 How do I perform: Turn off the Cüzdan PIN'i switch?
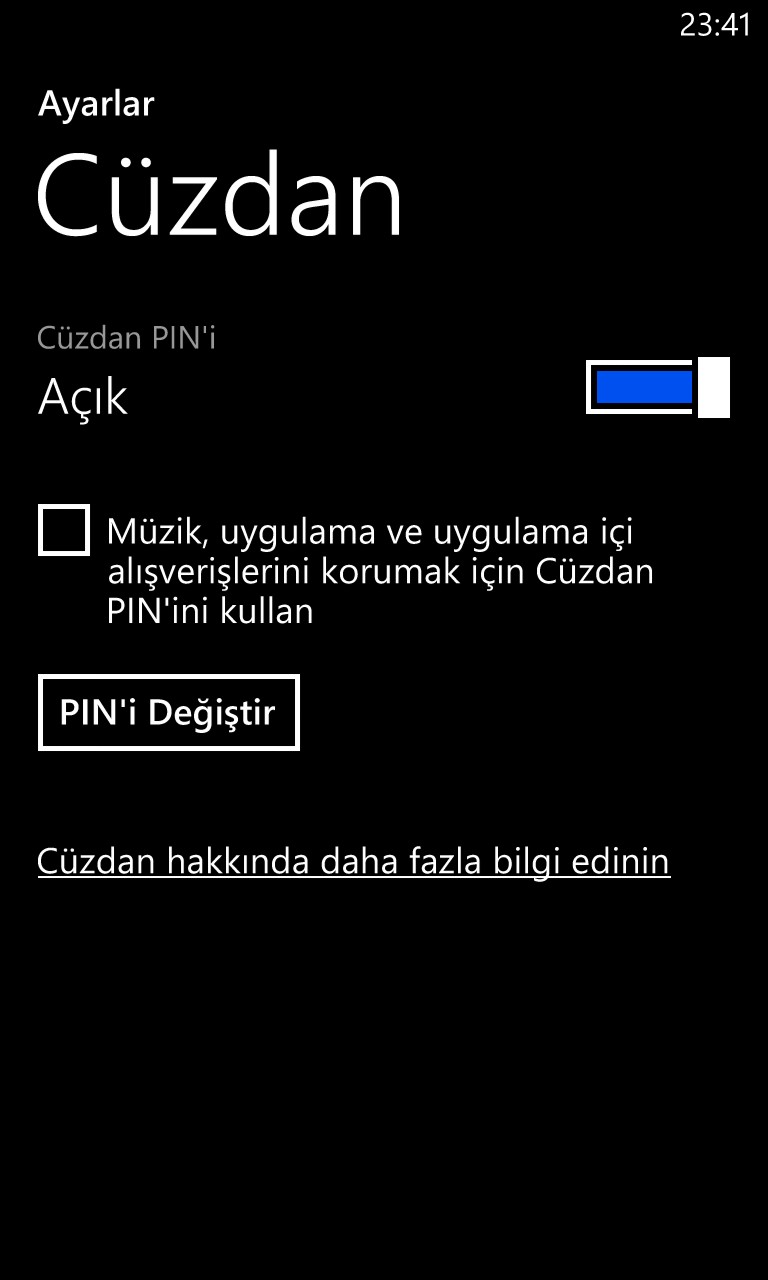(658, 387)
